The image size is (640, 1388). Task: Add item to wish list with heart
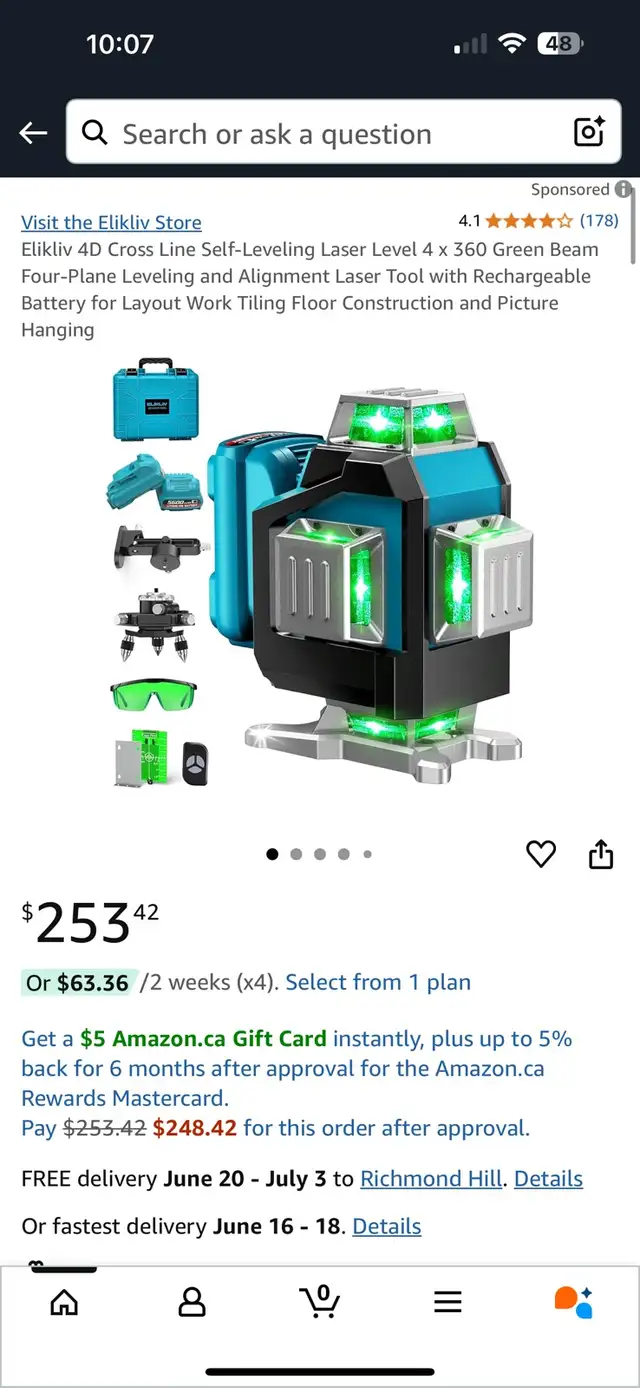pyautogui.click(x=541, y=854)
